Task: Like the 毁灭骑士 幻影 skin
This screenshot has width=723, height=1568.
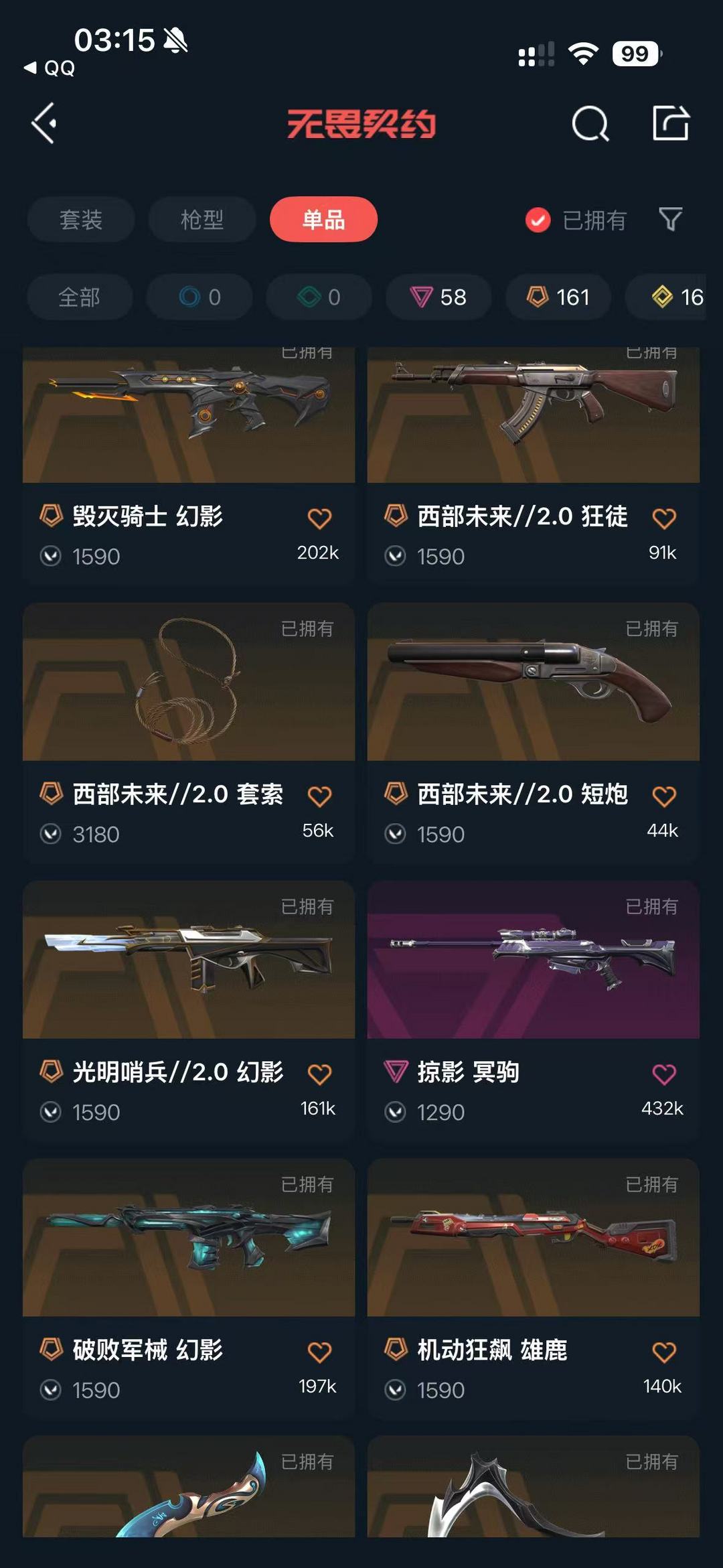Action: pos(319,518)
